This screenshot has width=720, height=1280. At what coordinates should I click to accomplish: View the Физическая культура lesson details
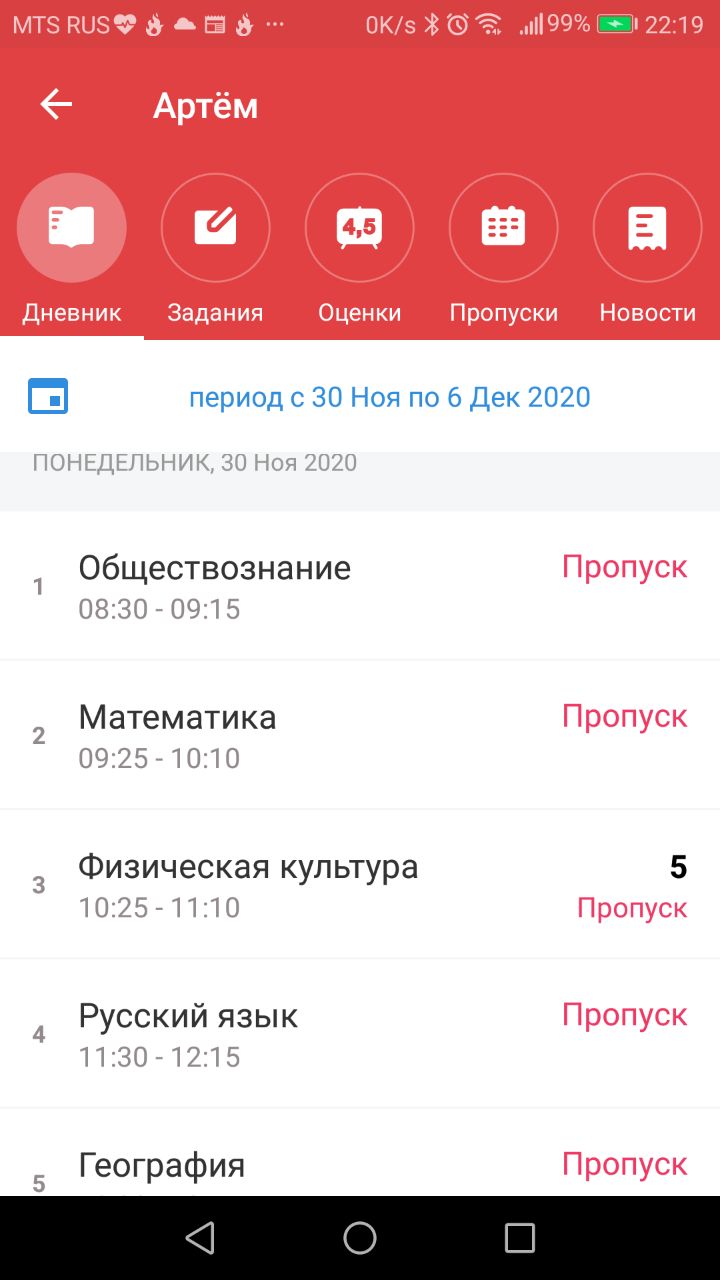tap(360, 884)
